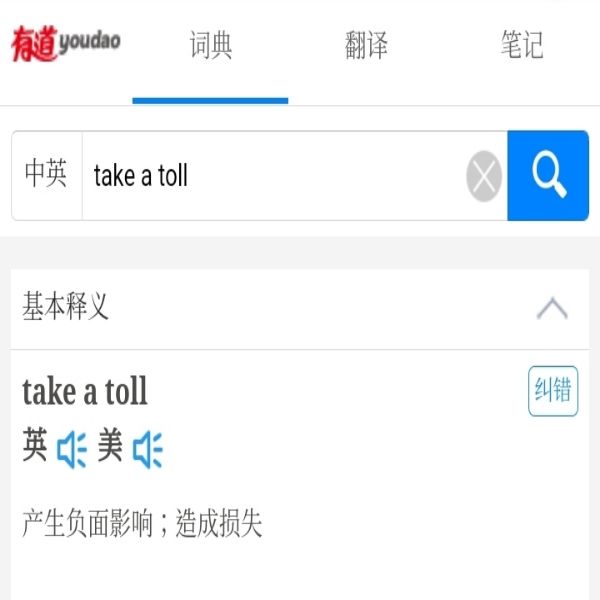
Task: Open the 中英 language selector
Action: click(46, 176)
